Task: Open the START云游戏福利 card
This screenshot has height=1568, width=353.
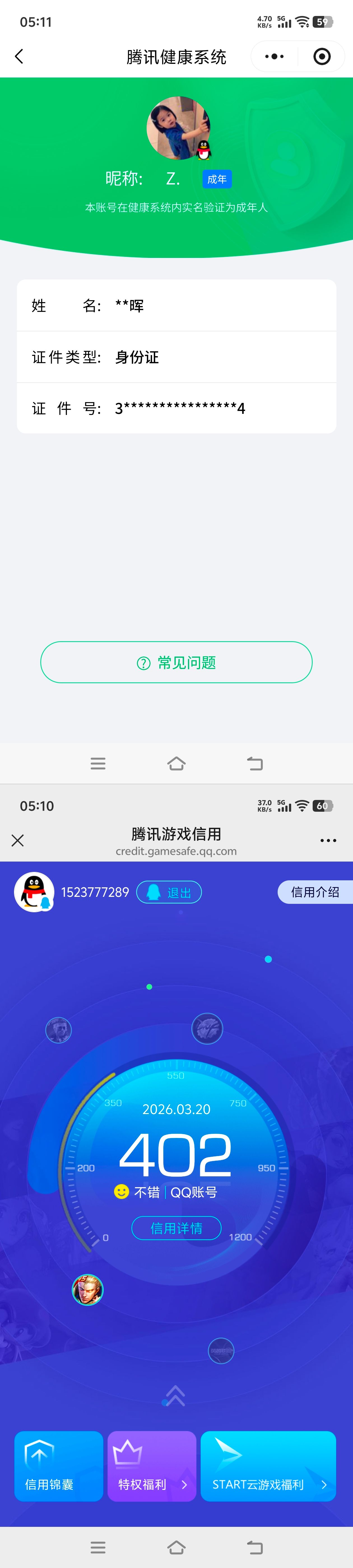Action: click(x=268, y=1466)
